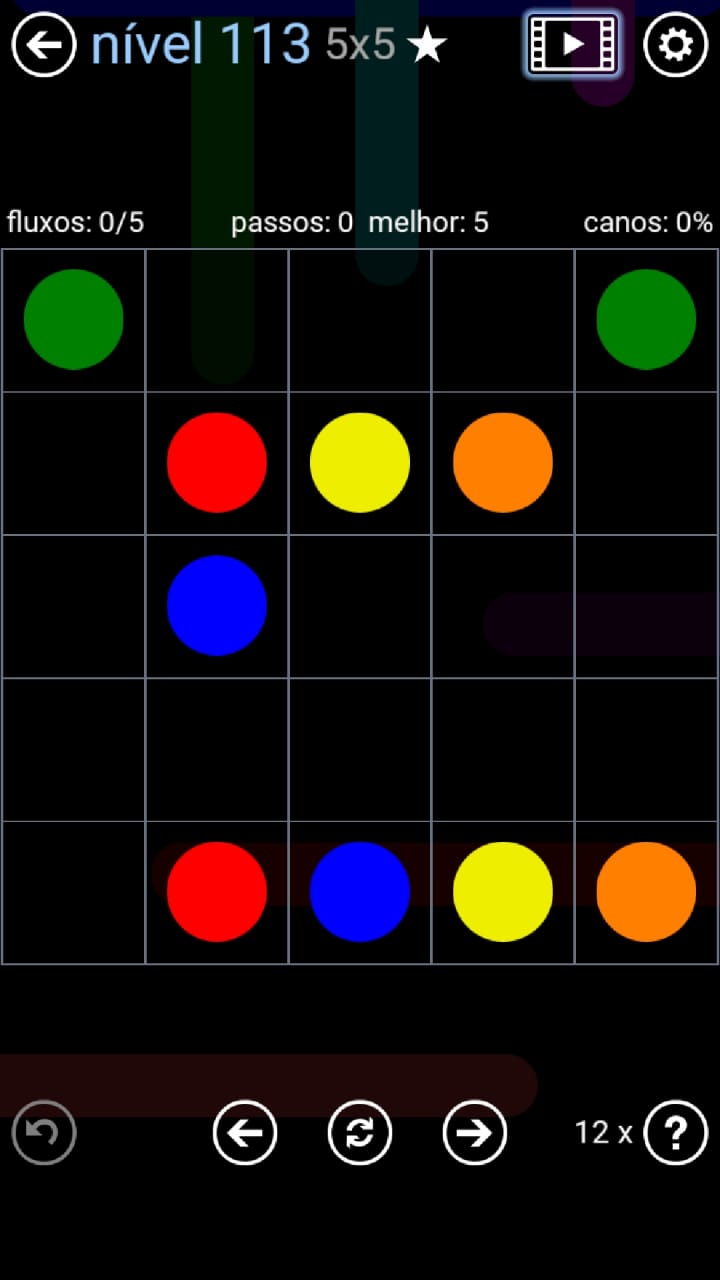720x1280 pixels.
Task: Tap the blue dot in third row
Action: click(217, 605)
